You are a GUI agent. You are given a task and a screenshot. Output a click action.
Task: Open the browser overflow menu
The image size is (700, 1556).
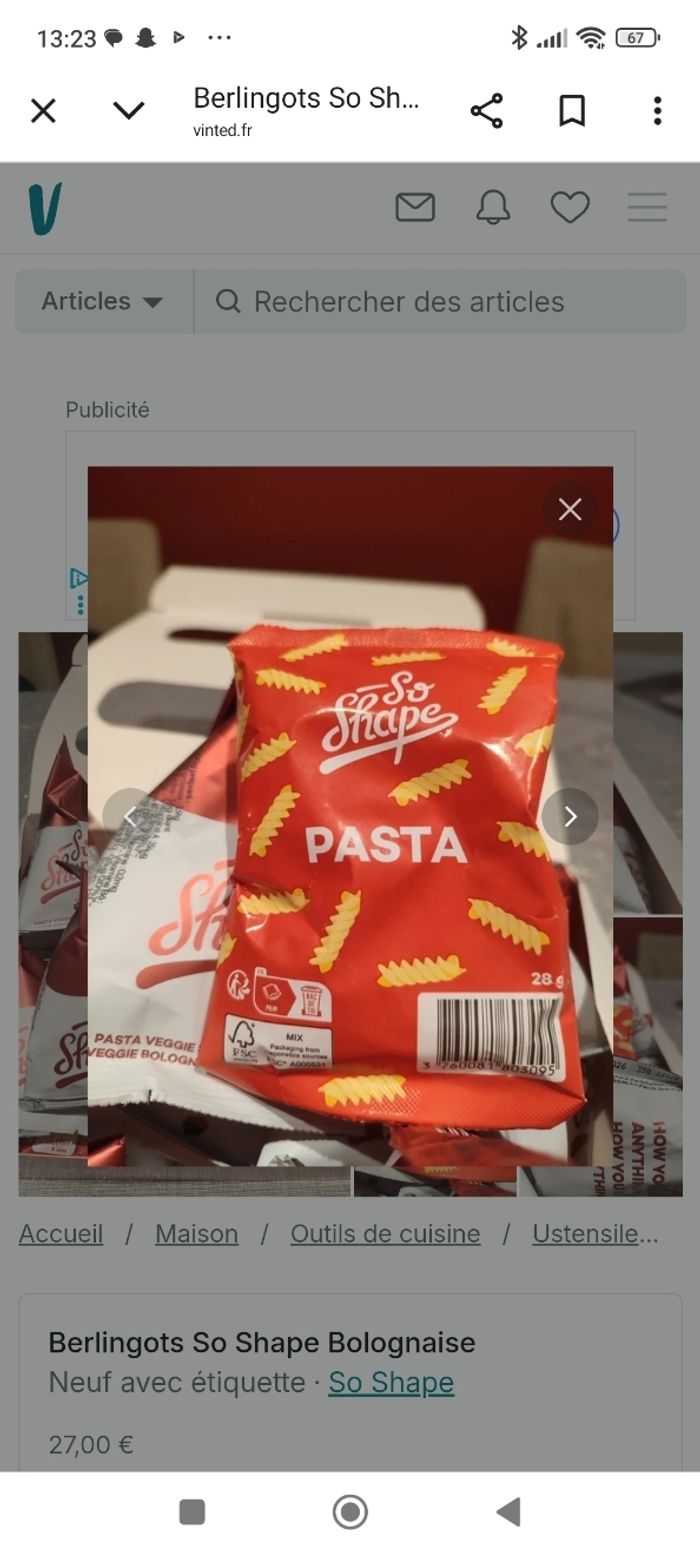(657, 111)
